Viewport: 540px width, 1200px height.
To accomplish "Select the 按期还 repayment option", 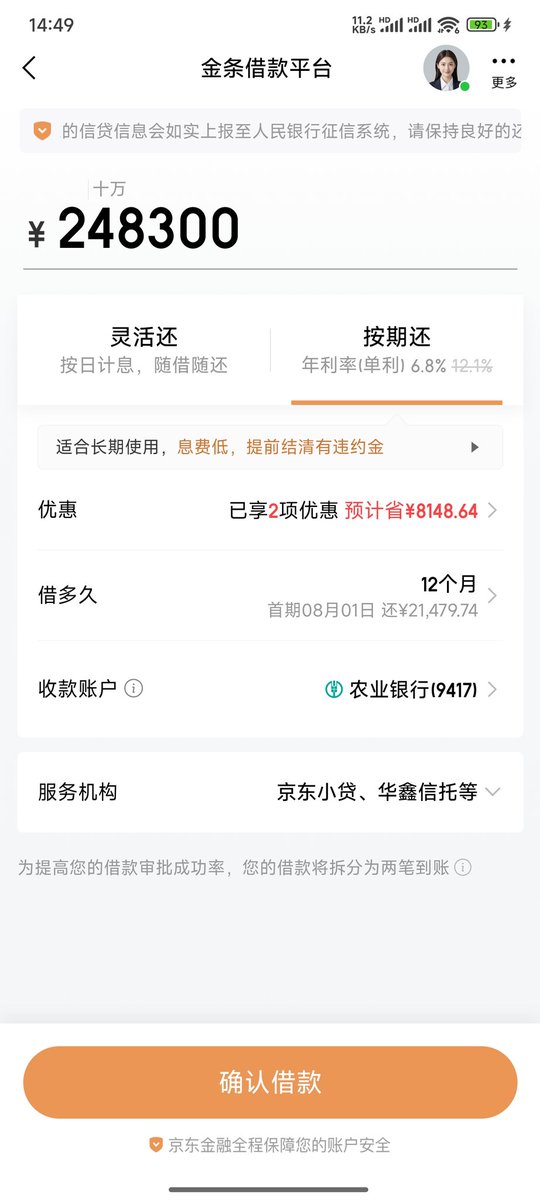I will (397, 350).
